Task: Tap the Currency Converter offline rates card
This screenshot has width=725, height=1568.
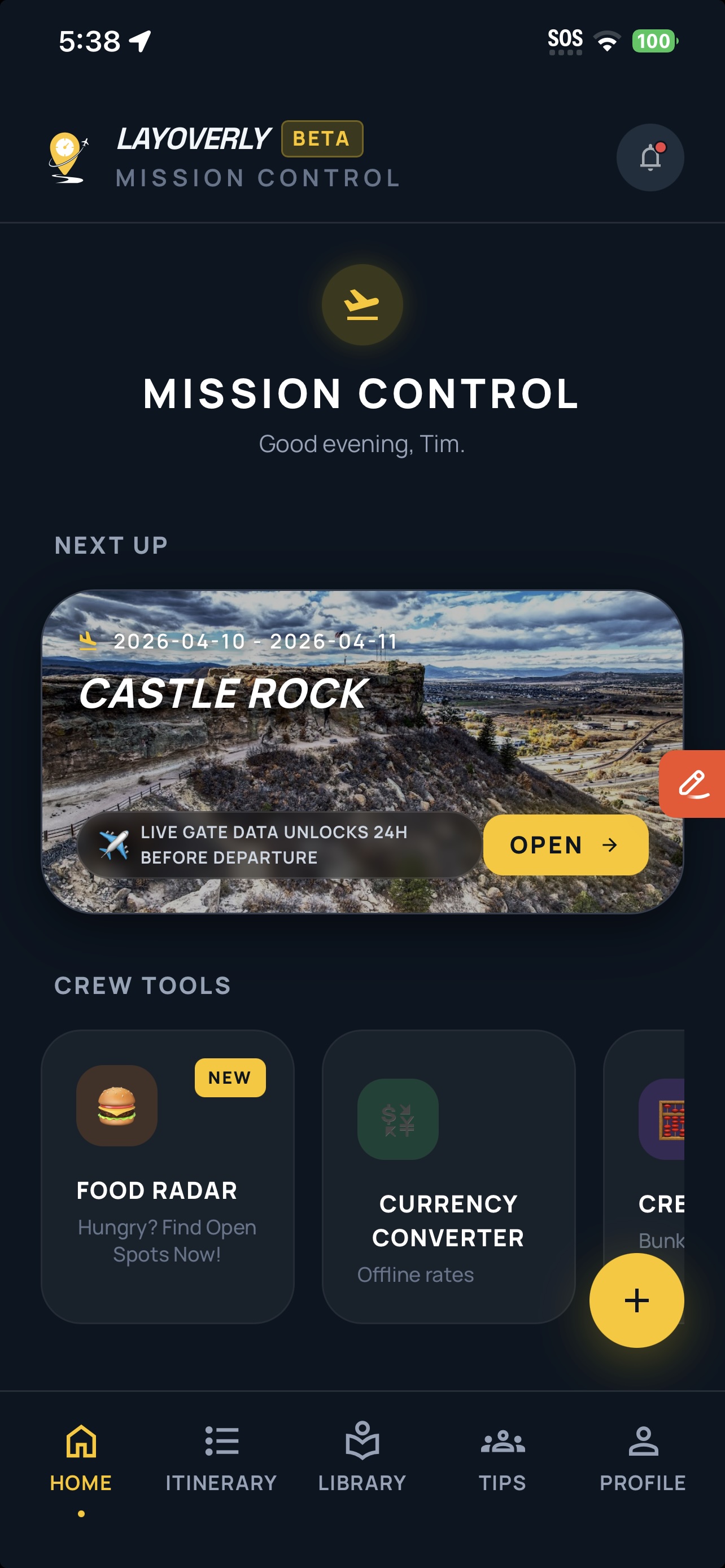Action: (x=449, y=1193)
